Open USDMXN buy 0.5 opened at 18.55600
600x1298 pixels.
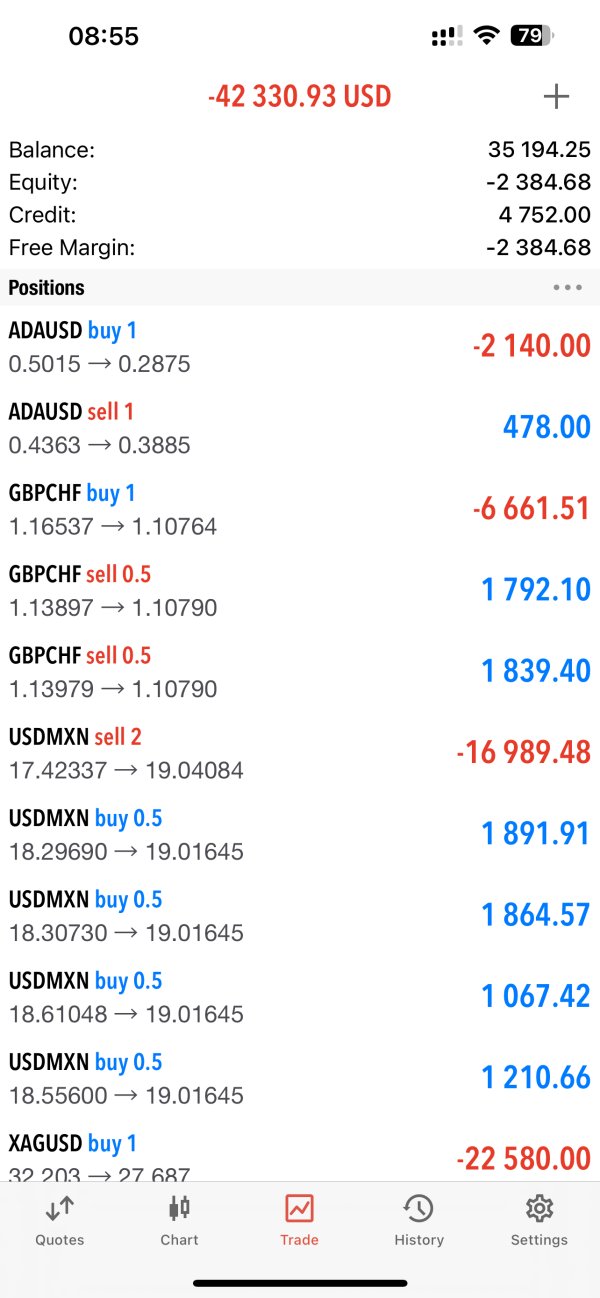[300, 1078]
